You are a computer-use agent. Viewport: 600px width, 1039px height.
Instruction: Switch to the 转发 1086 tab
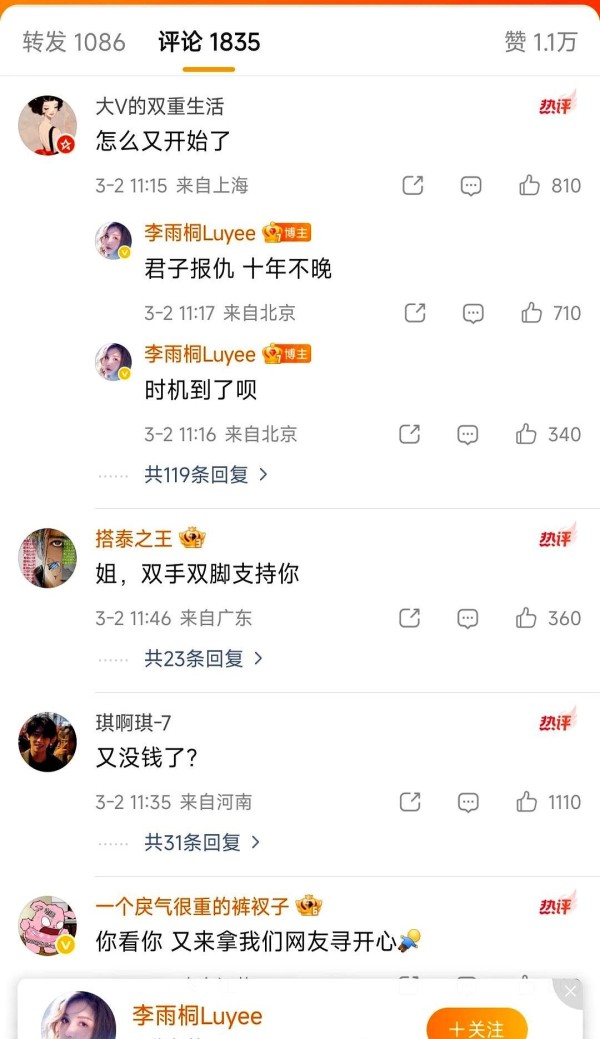(74, 42)
